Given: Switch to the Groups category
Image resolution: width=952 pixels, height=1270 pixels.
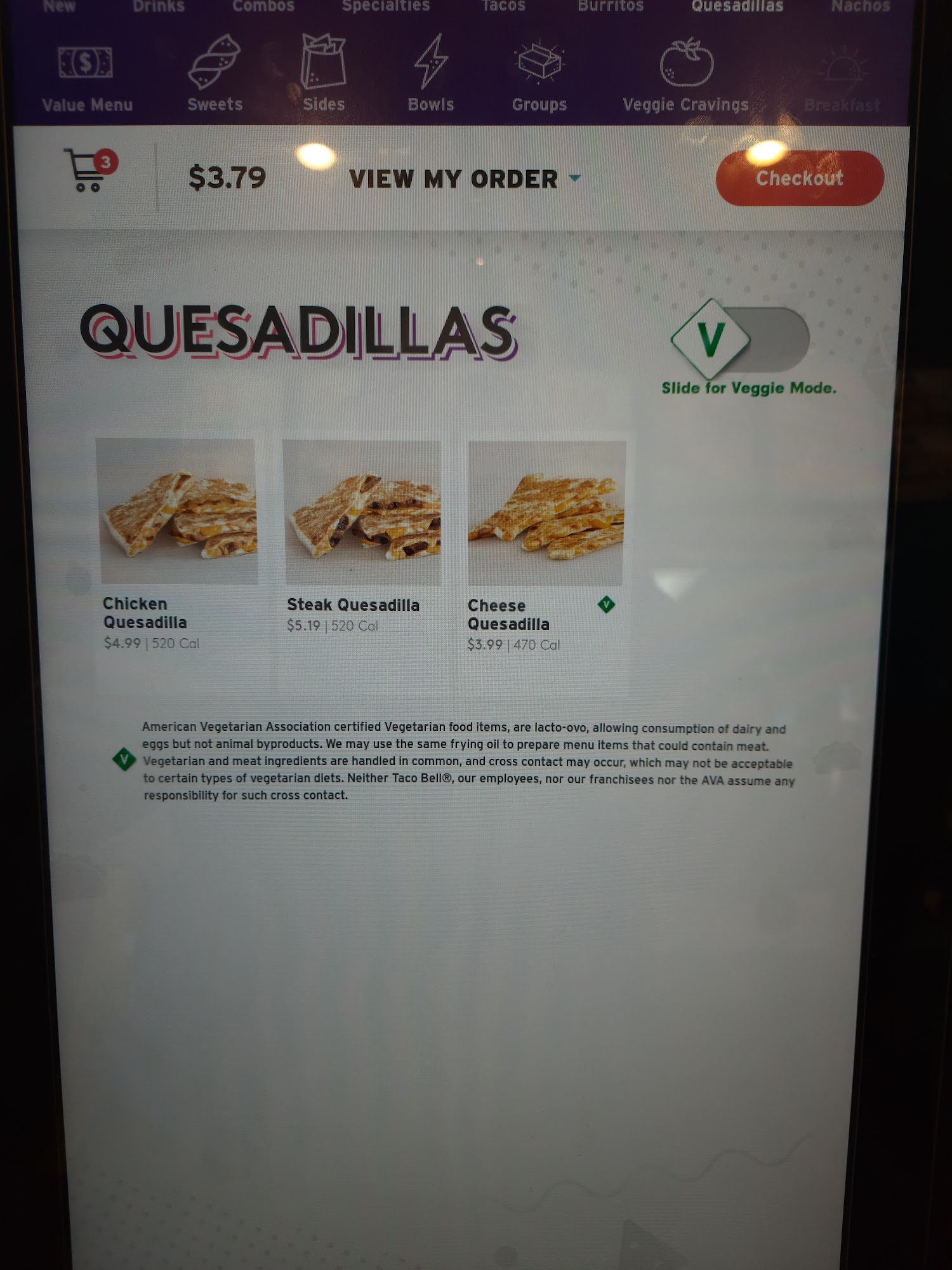Looking at the screenshot, I should (x=539, y=76).
